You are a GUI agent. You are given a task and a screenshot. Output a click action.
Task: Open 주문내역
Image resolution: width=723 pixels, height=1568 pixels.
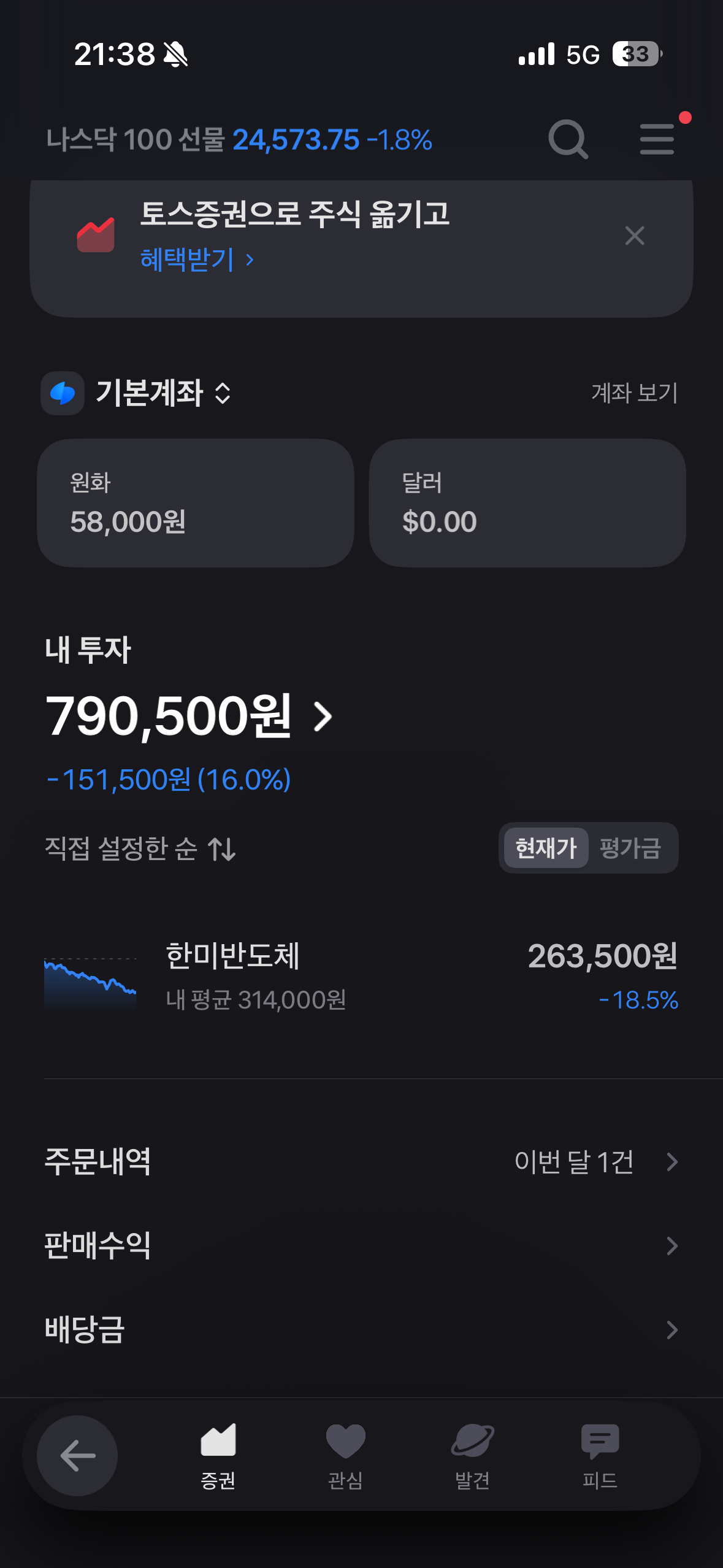click(361, 1161)
